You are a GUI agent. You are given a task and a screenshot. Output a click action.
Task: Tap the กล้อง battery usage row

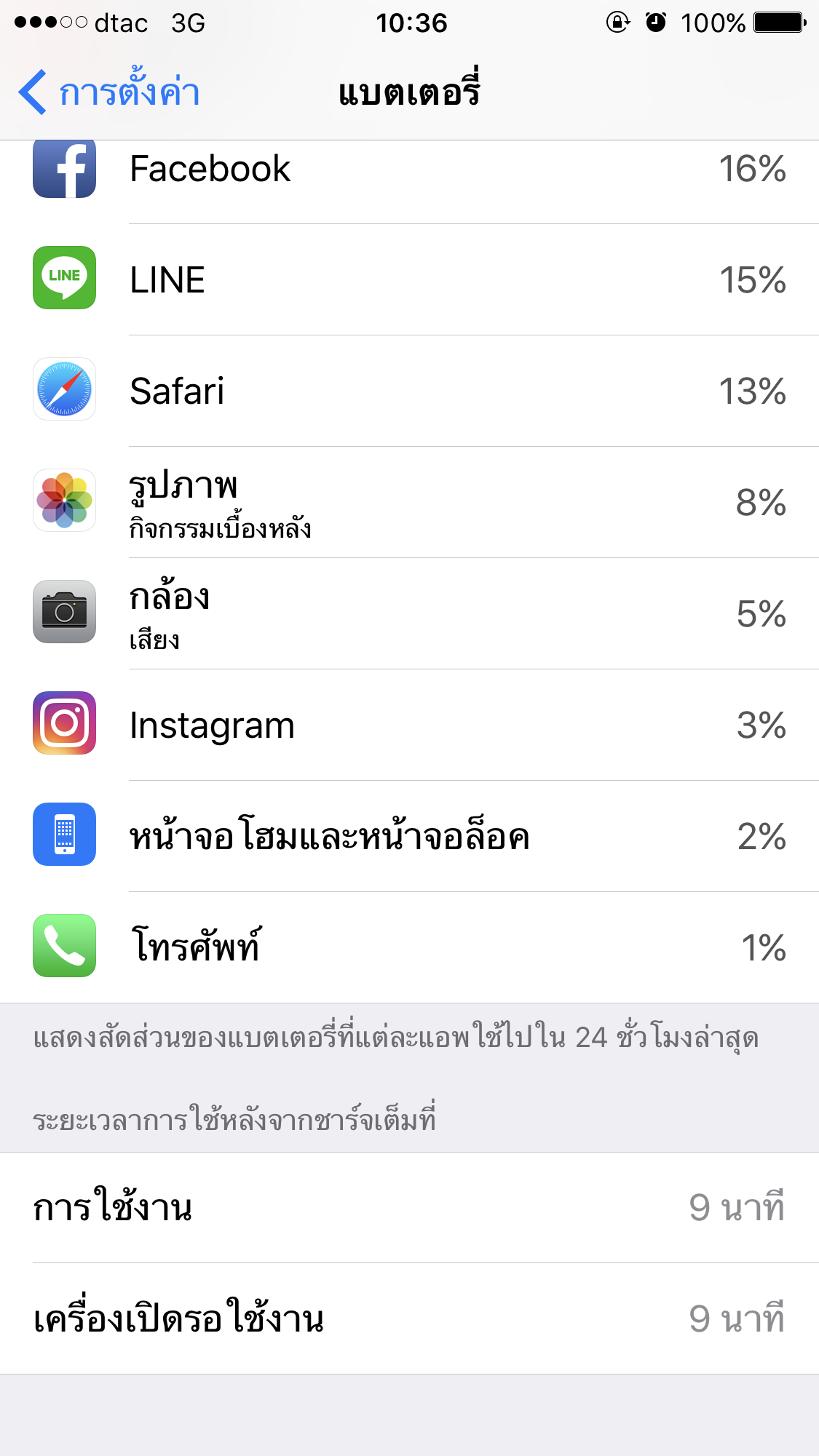[x=409, y=614]
